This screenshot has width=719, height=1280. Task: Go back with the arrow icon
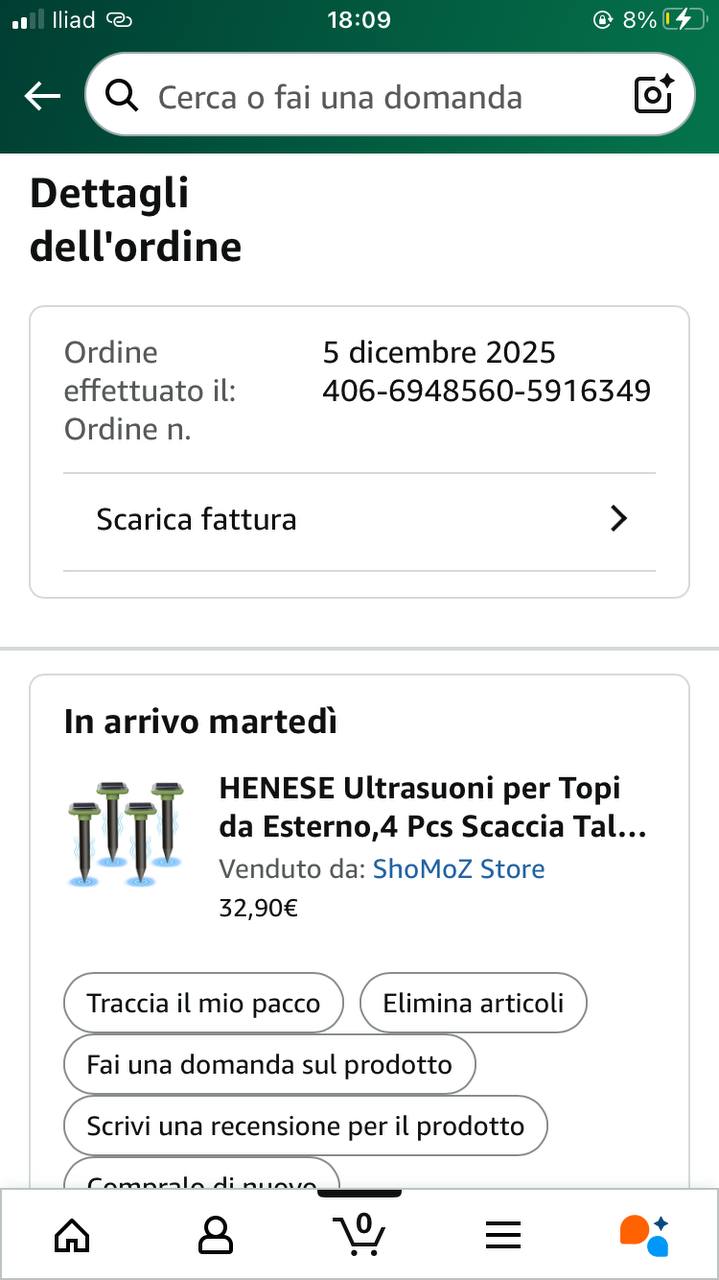[x=42, y=96]
